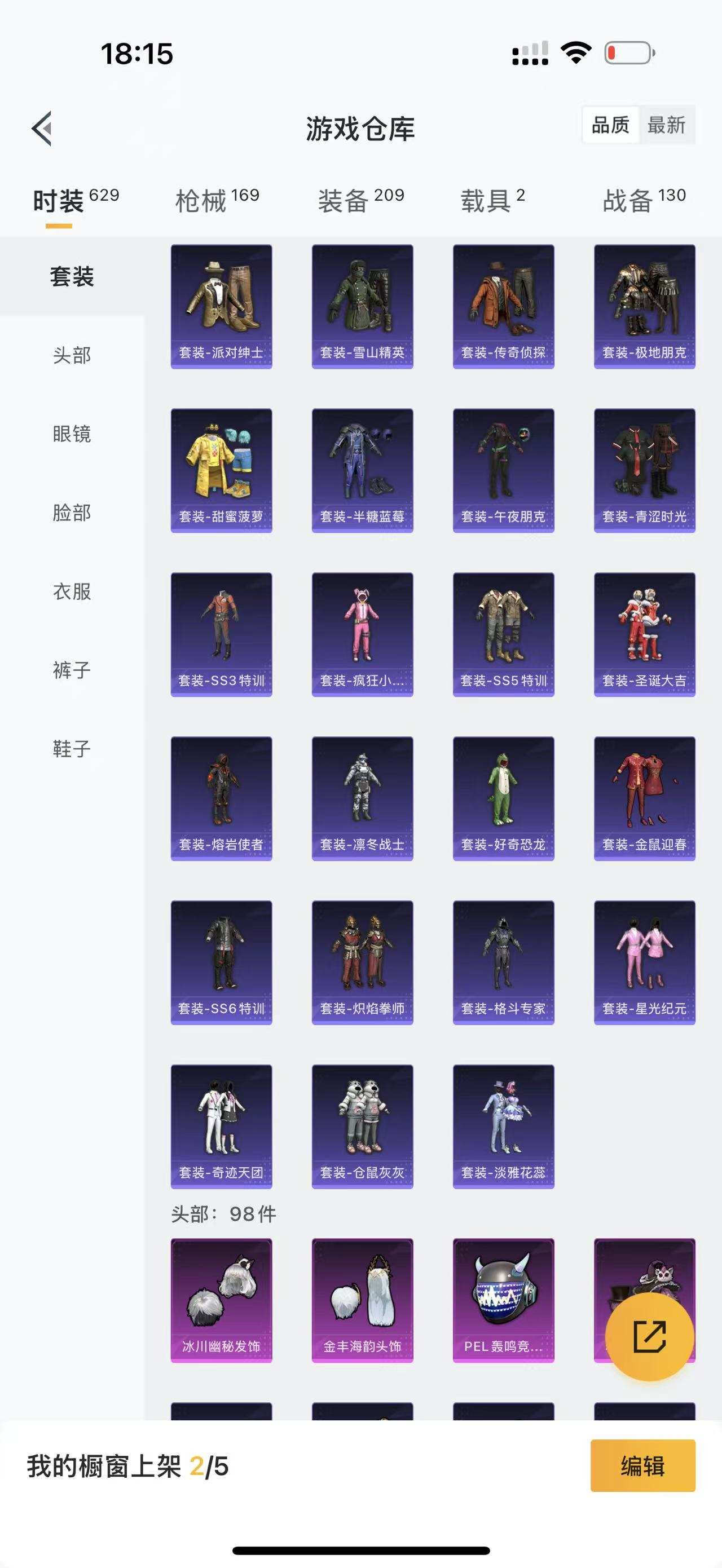Tap the battery indicator in the status bar
Viewport: 722px width, 1568px height.
click(x=627, y=54)
